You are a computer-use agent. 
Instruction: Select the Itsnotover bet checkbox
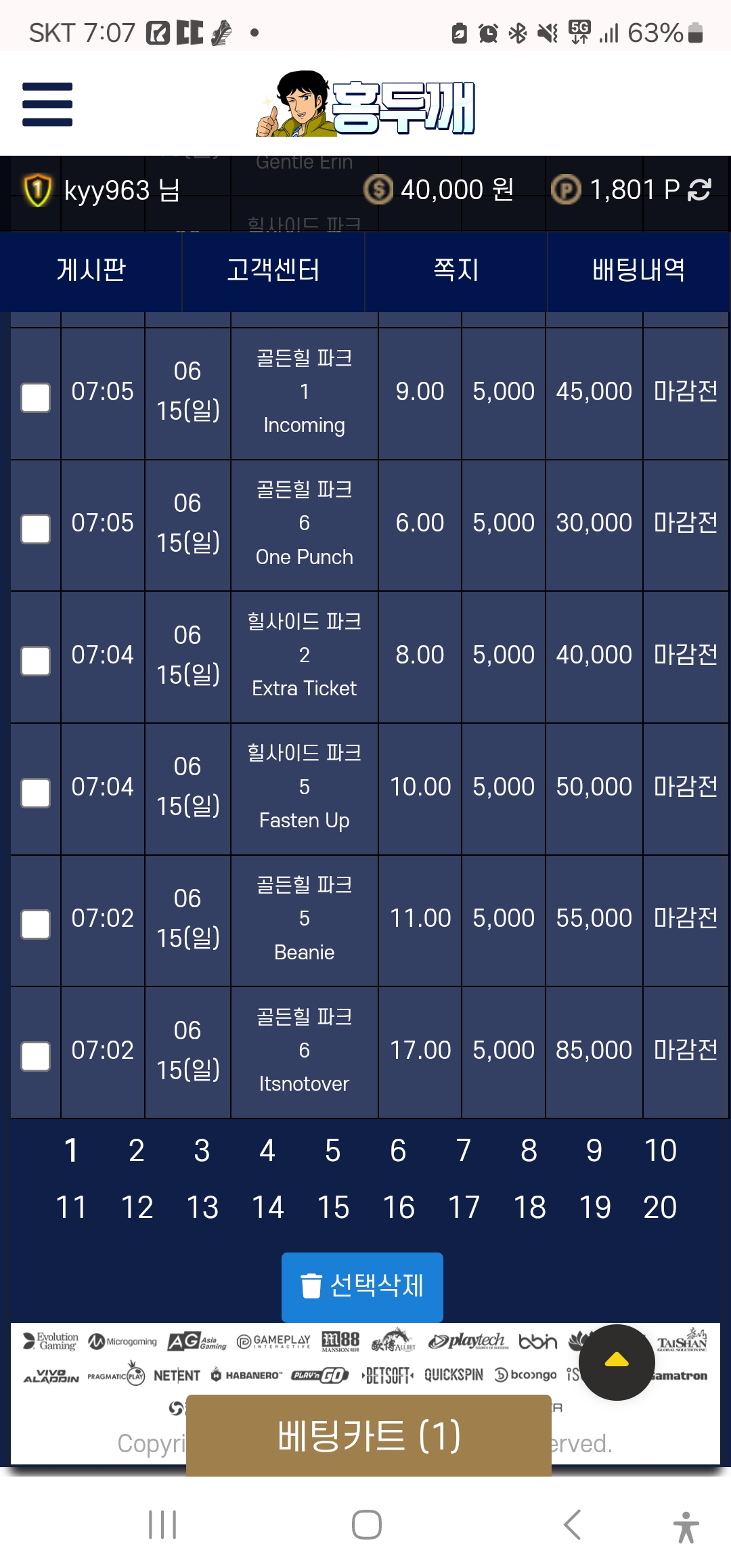coord(36,1056)
